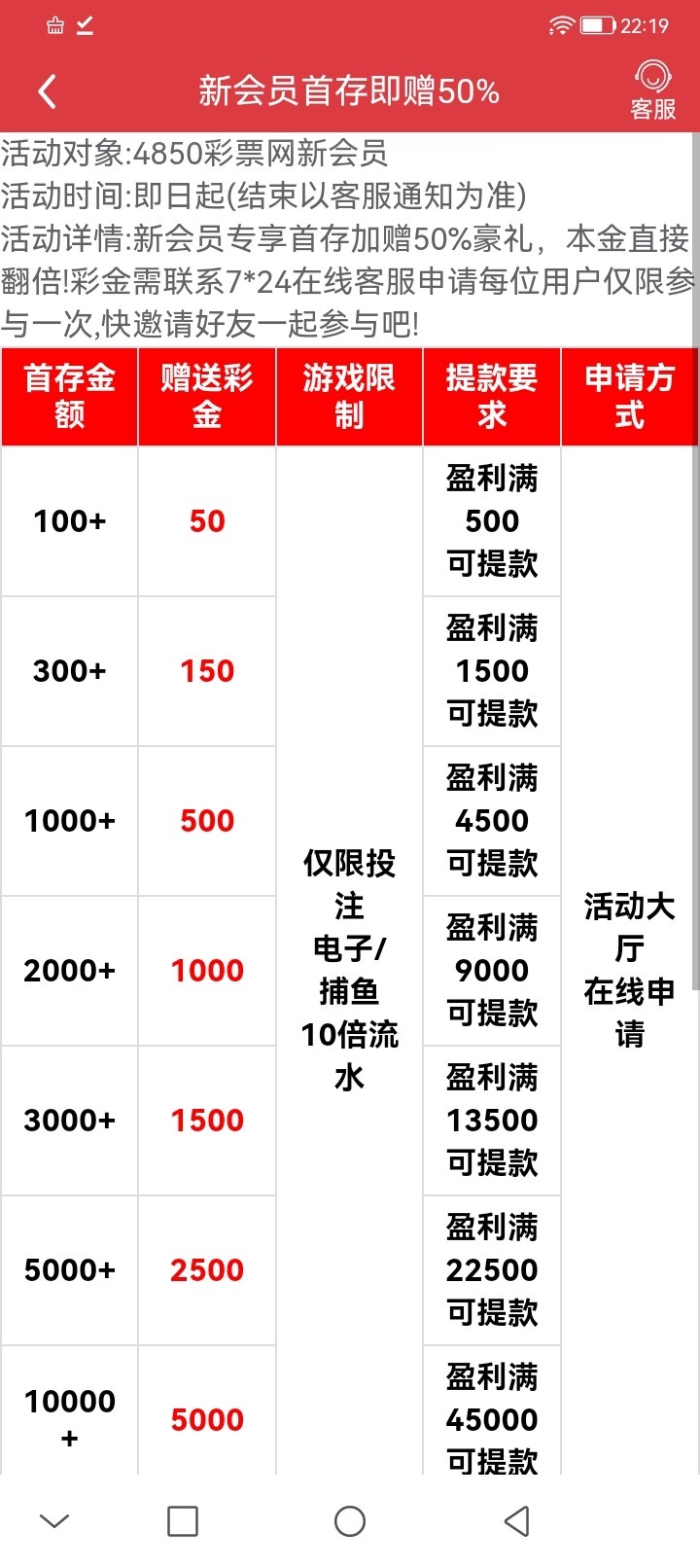Go to the system home screen
The height and width of the screenshot is (1568, 700).
pos(350,1520)
